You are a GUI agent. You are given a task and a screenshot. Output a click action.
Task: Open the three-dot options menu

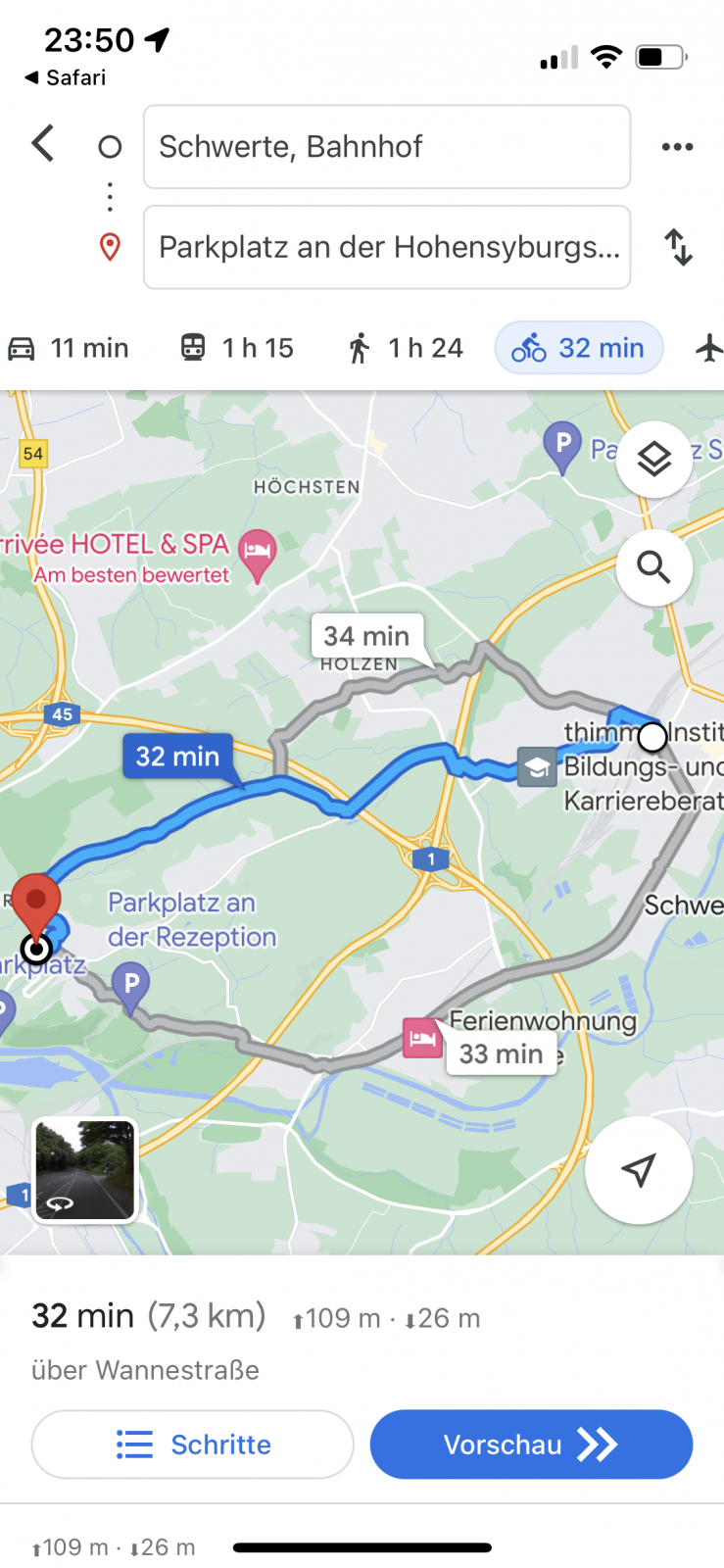pyautogui.click(x=677, y=147)
